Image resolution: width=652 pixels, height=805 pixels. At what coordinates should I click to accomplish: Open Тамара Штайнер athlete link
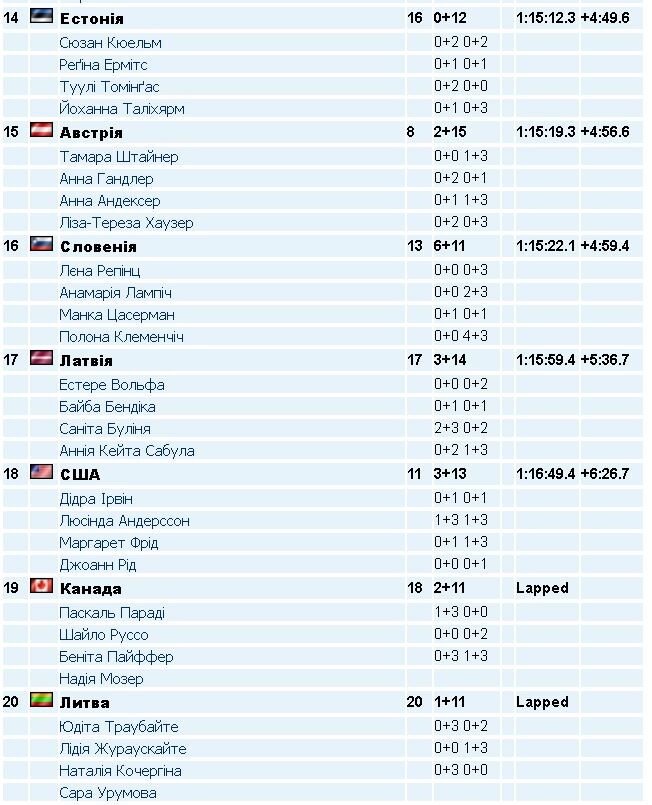pos(119,157)
